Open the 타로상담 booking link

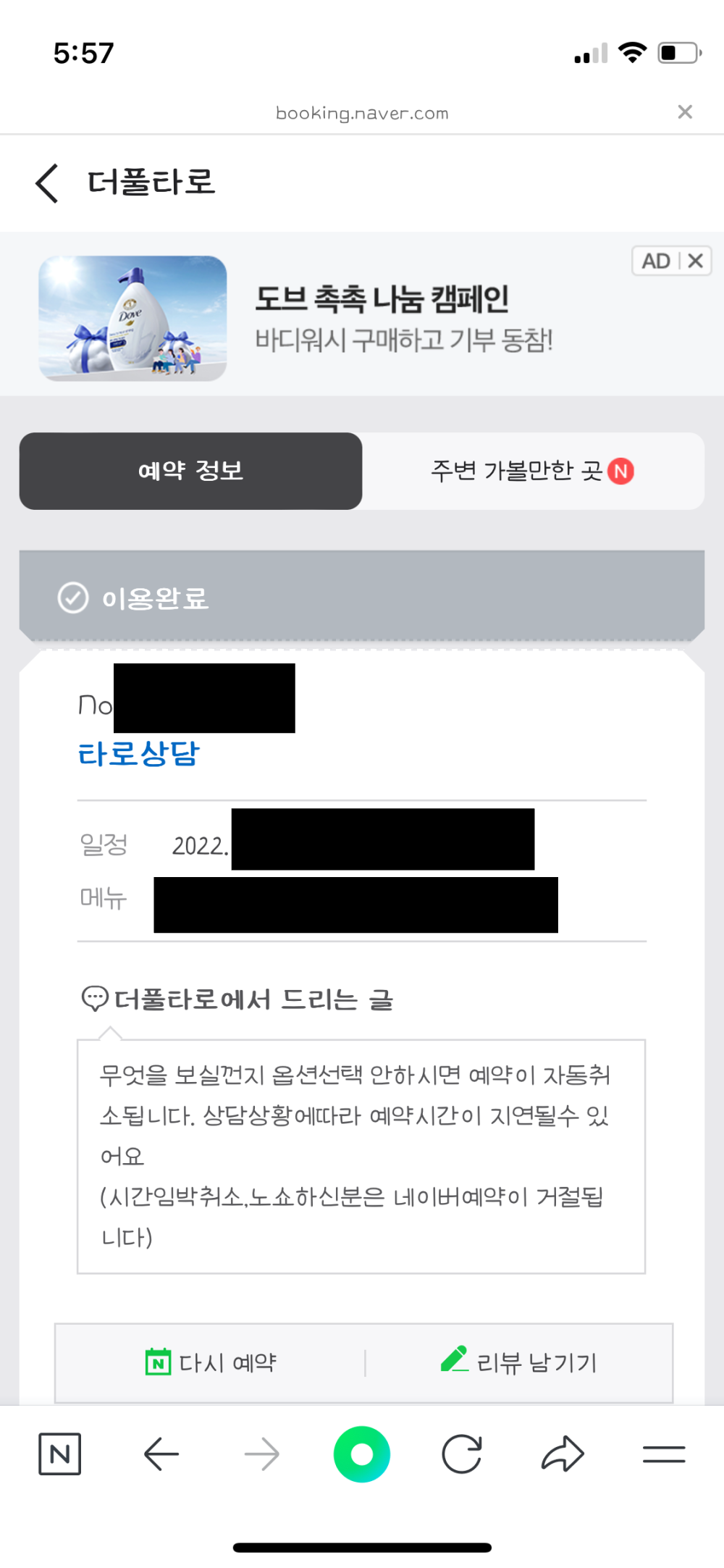(x=138, y=753)
